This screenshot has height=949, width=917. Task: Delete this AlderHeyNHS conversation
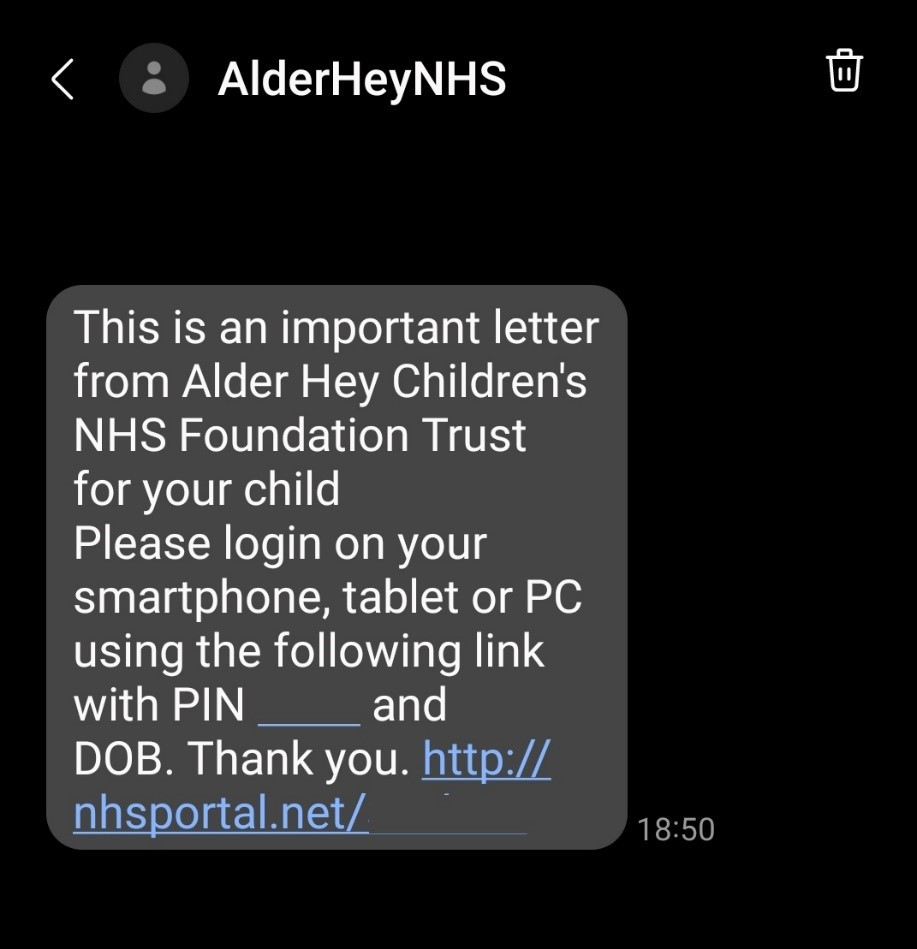844,72
